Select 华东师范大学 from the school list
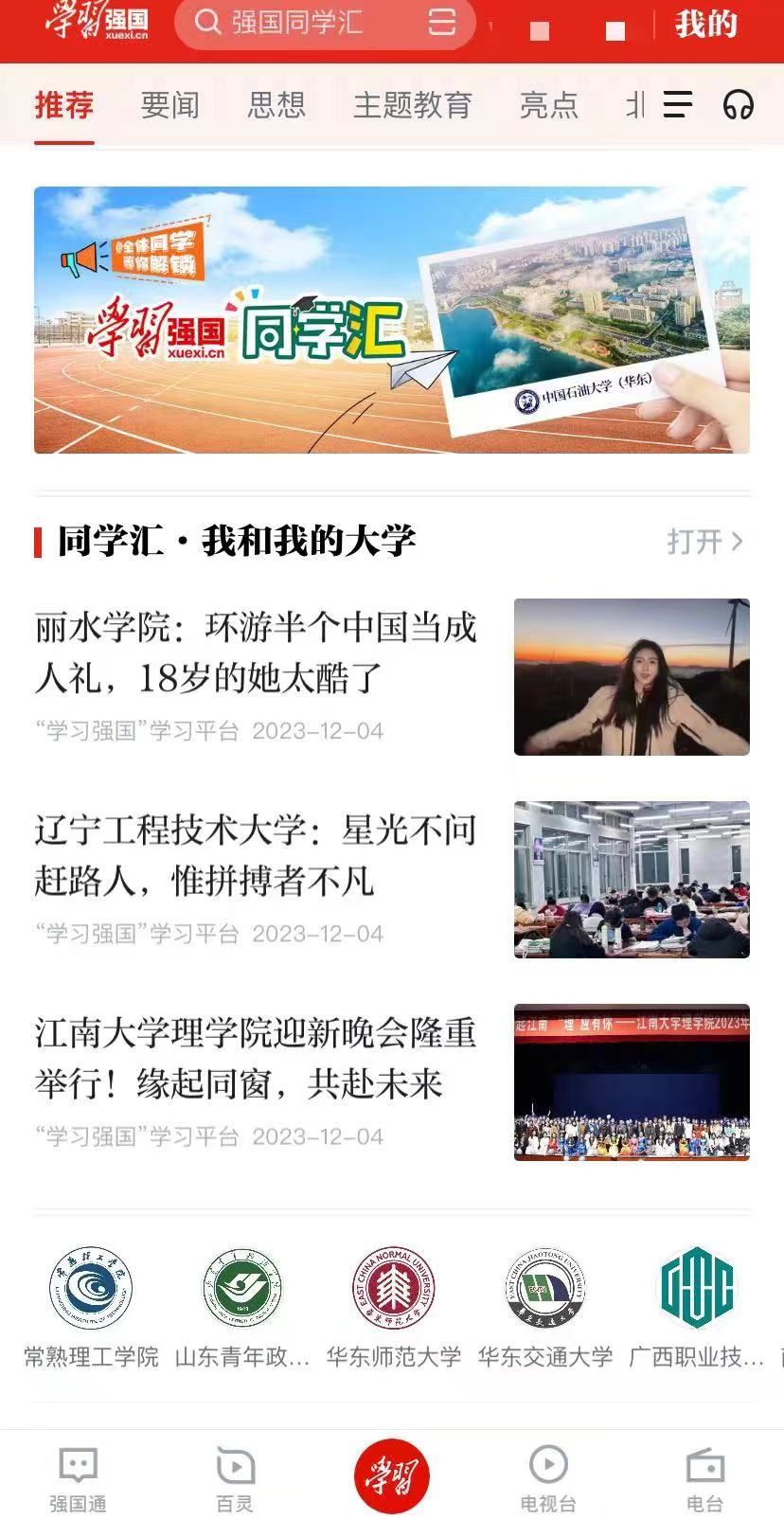Viewport: 784px width, 1537px height. [x=393, y=1304]
